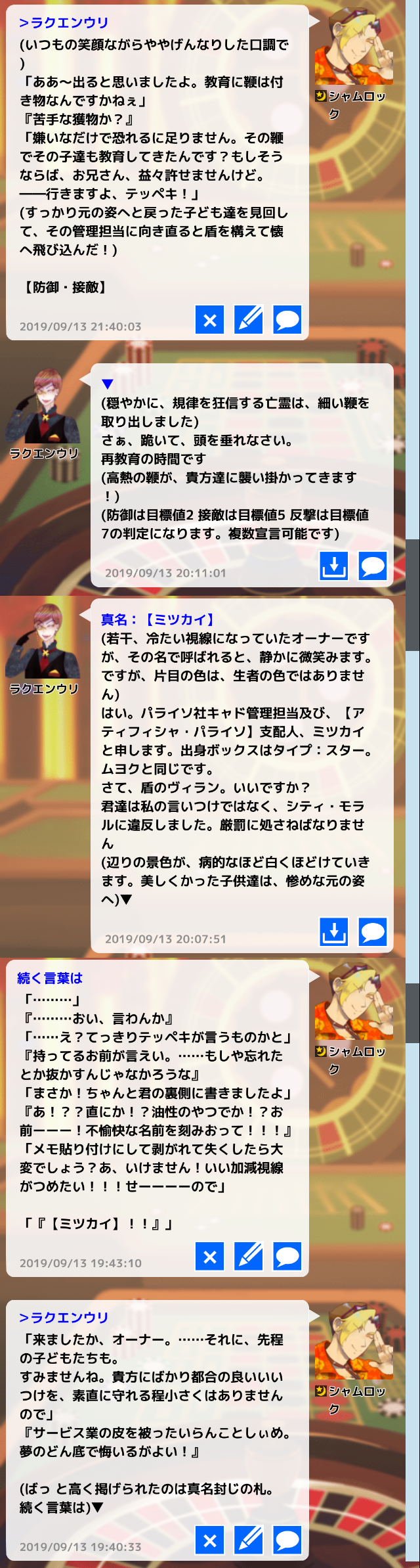Image resolution: width=420 pixels, height=1568 pixels.
Task: Reply to the message posted at 19:40:33
Action: [x=287, y=1540]
